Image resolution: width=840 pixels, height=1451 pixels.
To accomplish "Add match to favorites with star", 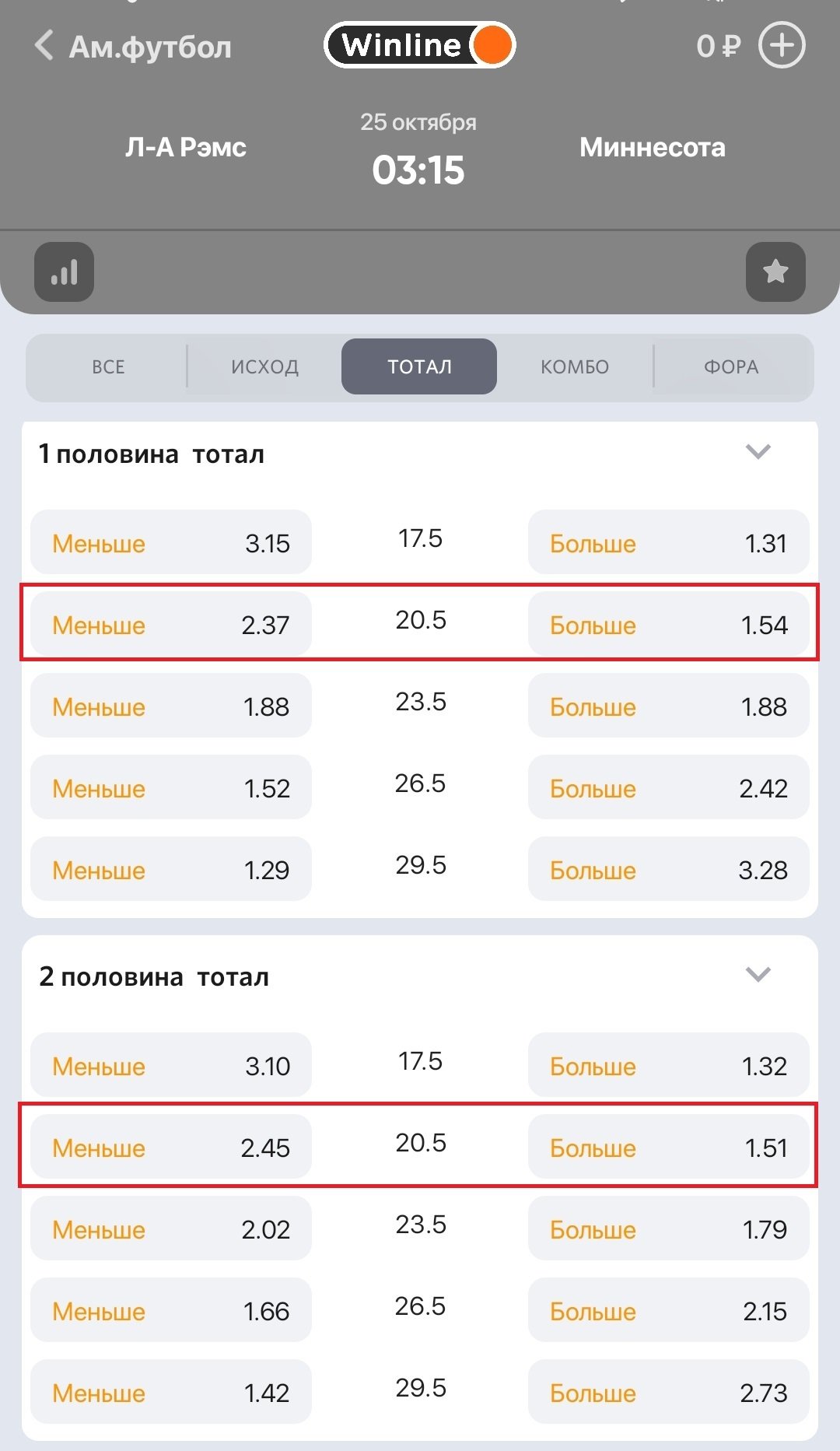I will point(775,272).
